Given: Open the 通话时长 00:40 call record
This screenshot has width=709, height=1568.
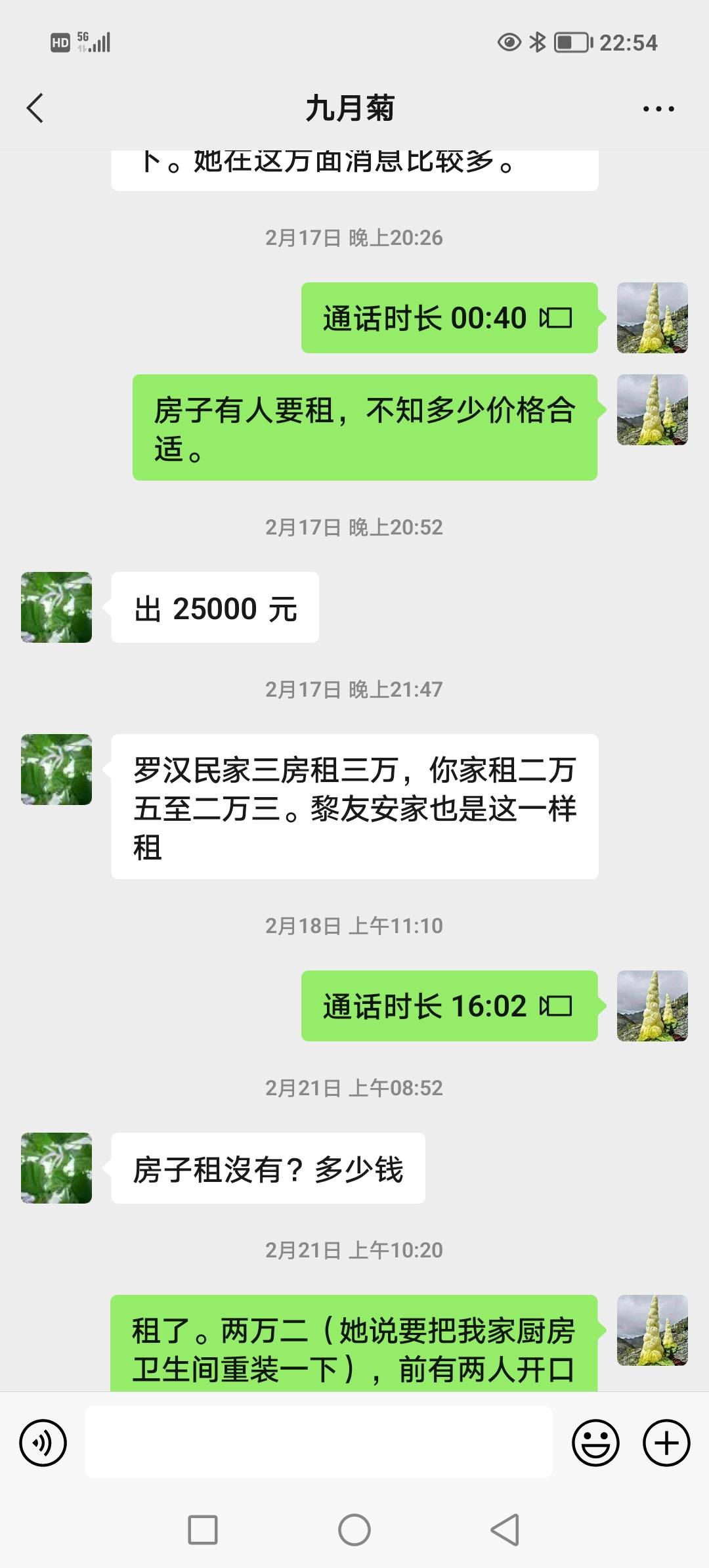Looking at the screenshot, I should tap(448, 318).
